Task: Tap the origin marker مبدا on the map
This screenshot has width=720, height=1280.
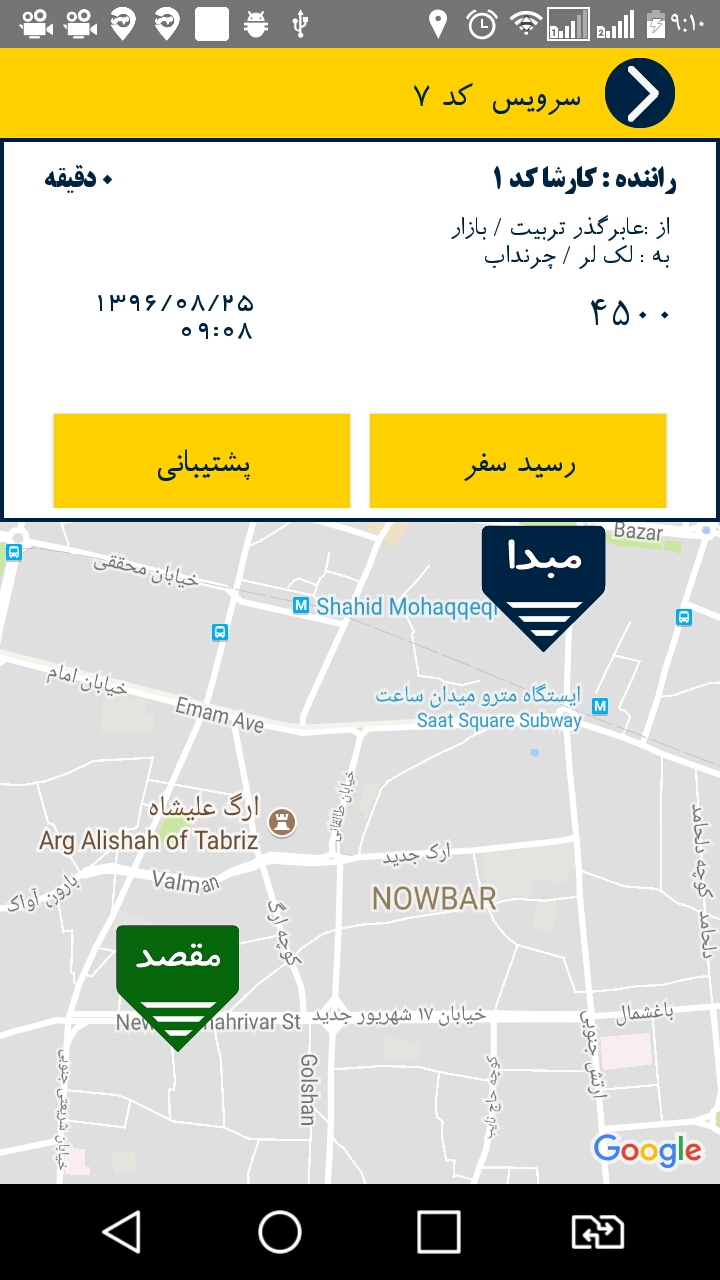Action: tap(543, 582)
